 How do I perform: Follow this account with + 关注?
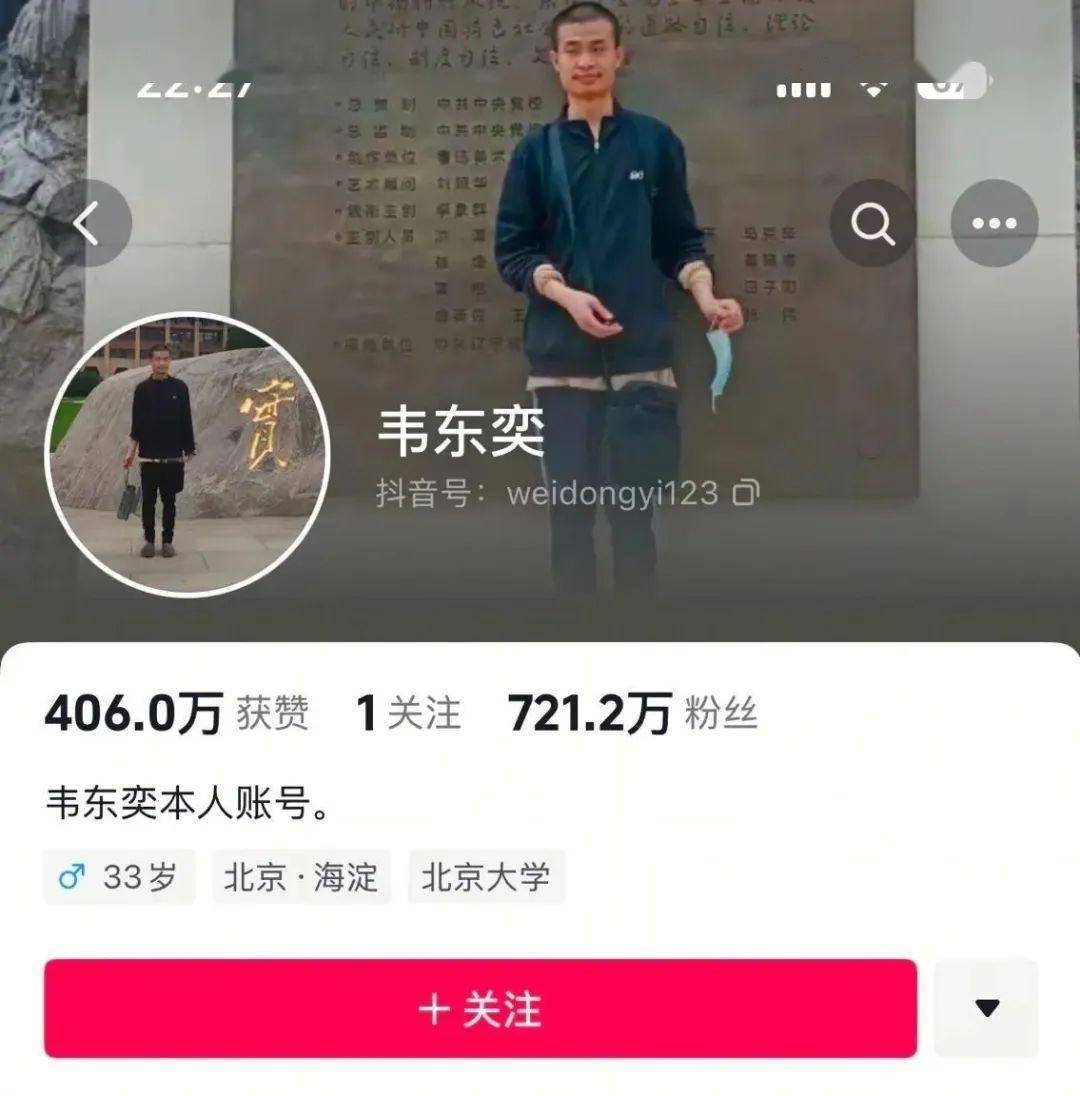point(480,1008)
